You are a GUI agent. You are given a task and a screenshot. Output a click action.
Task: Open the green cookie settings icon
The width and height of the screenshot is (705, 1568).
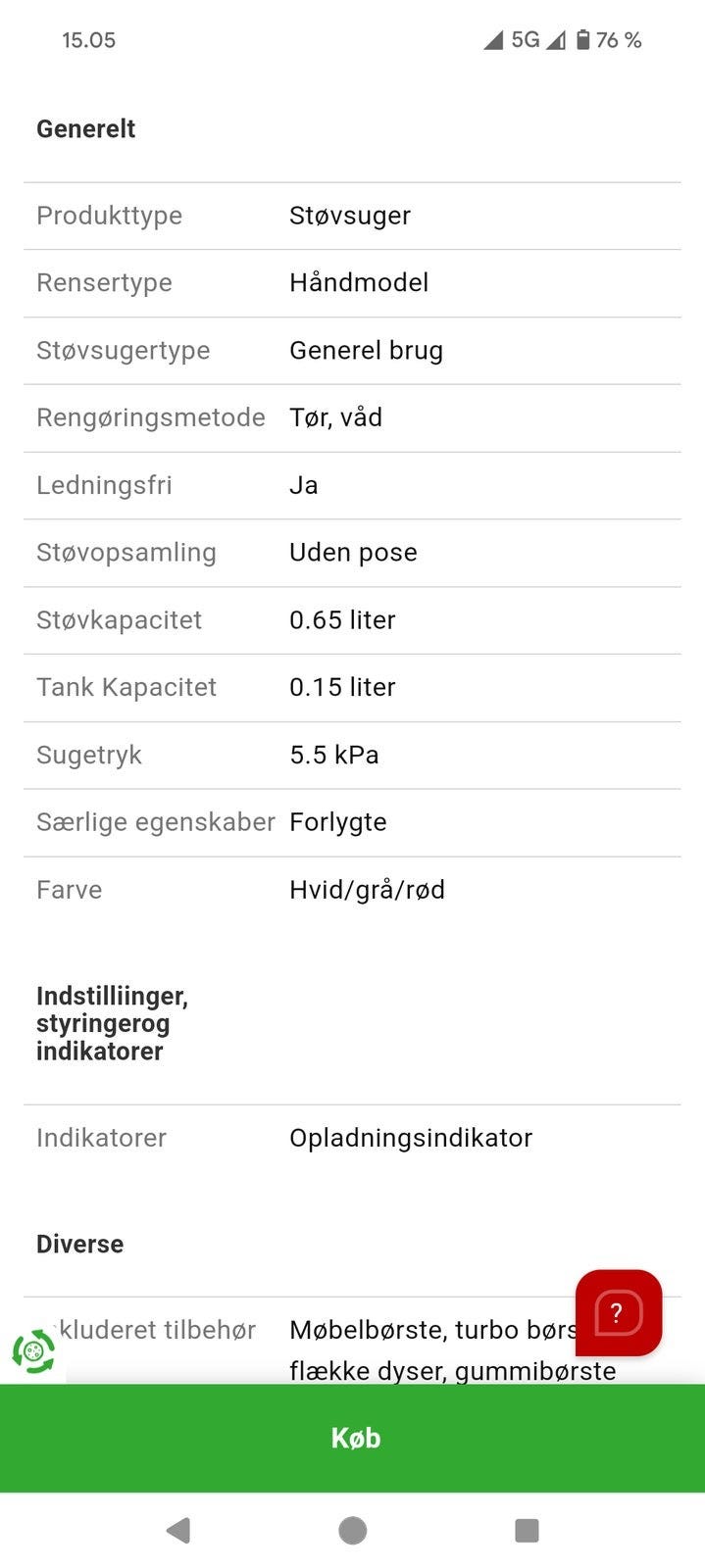tap(34, 1351)
